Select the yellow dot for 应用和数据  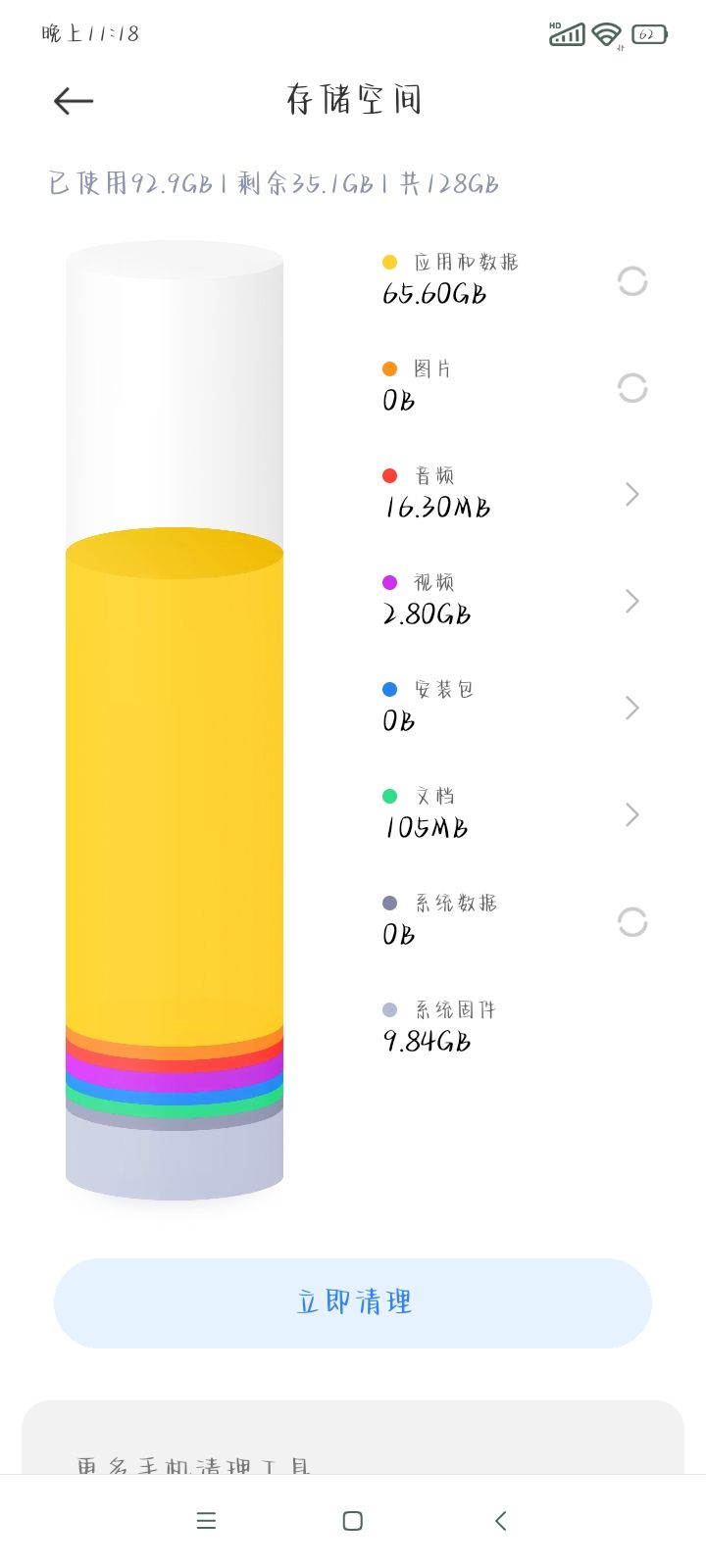point(390,262)
